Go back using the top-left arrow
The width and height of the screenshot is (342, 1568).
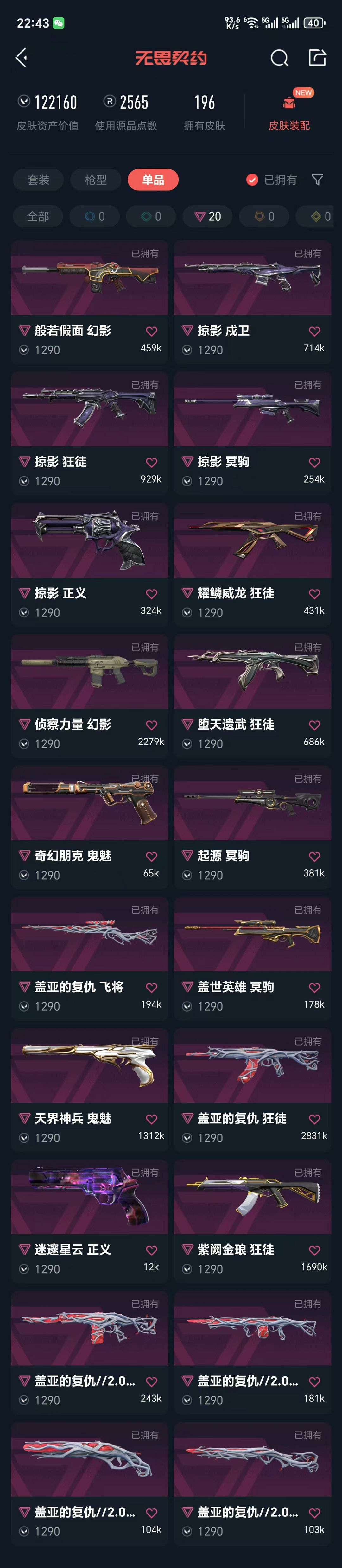click(21, 58)
